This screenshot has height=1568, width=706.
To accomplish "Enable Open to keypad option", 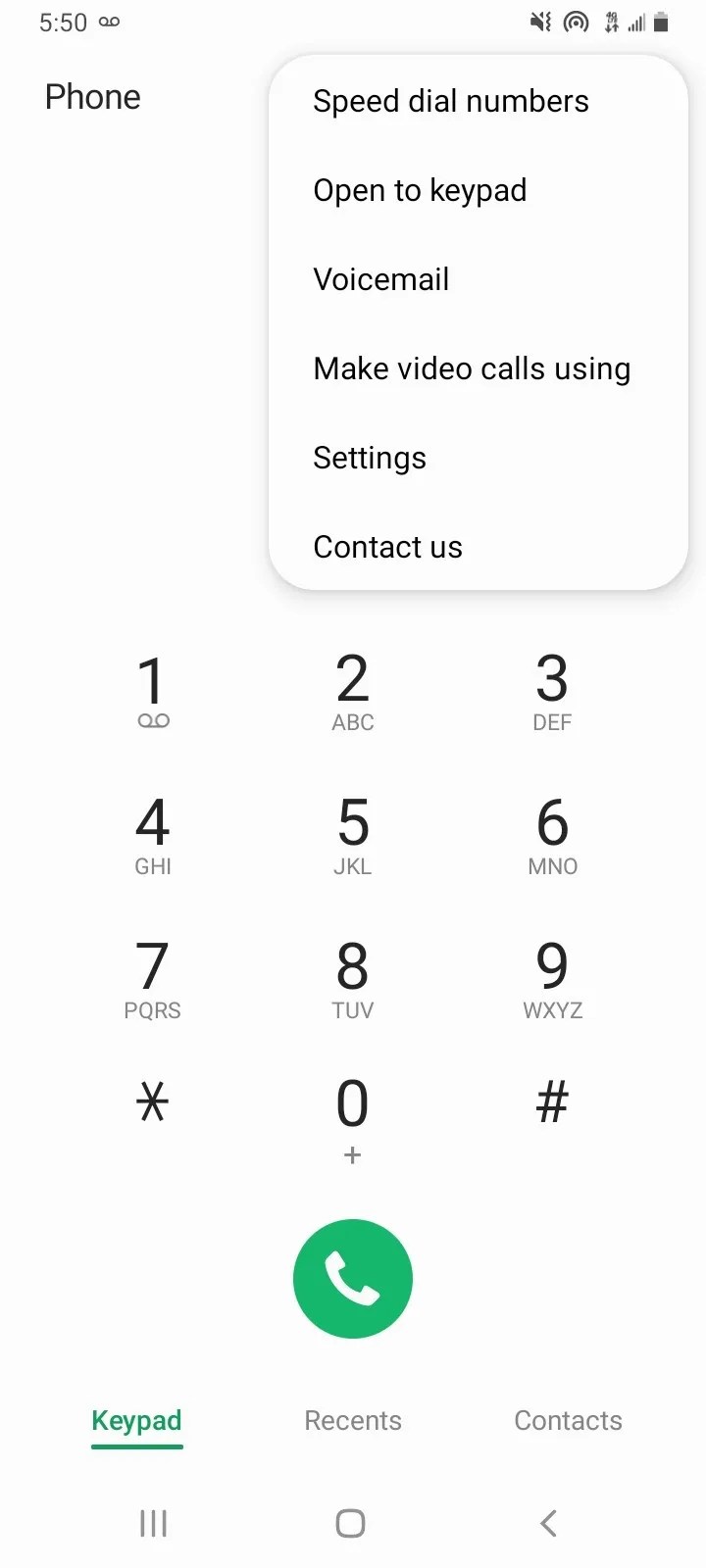I will [x=420, y=190].
